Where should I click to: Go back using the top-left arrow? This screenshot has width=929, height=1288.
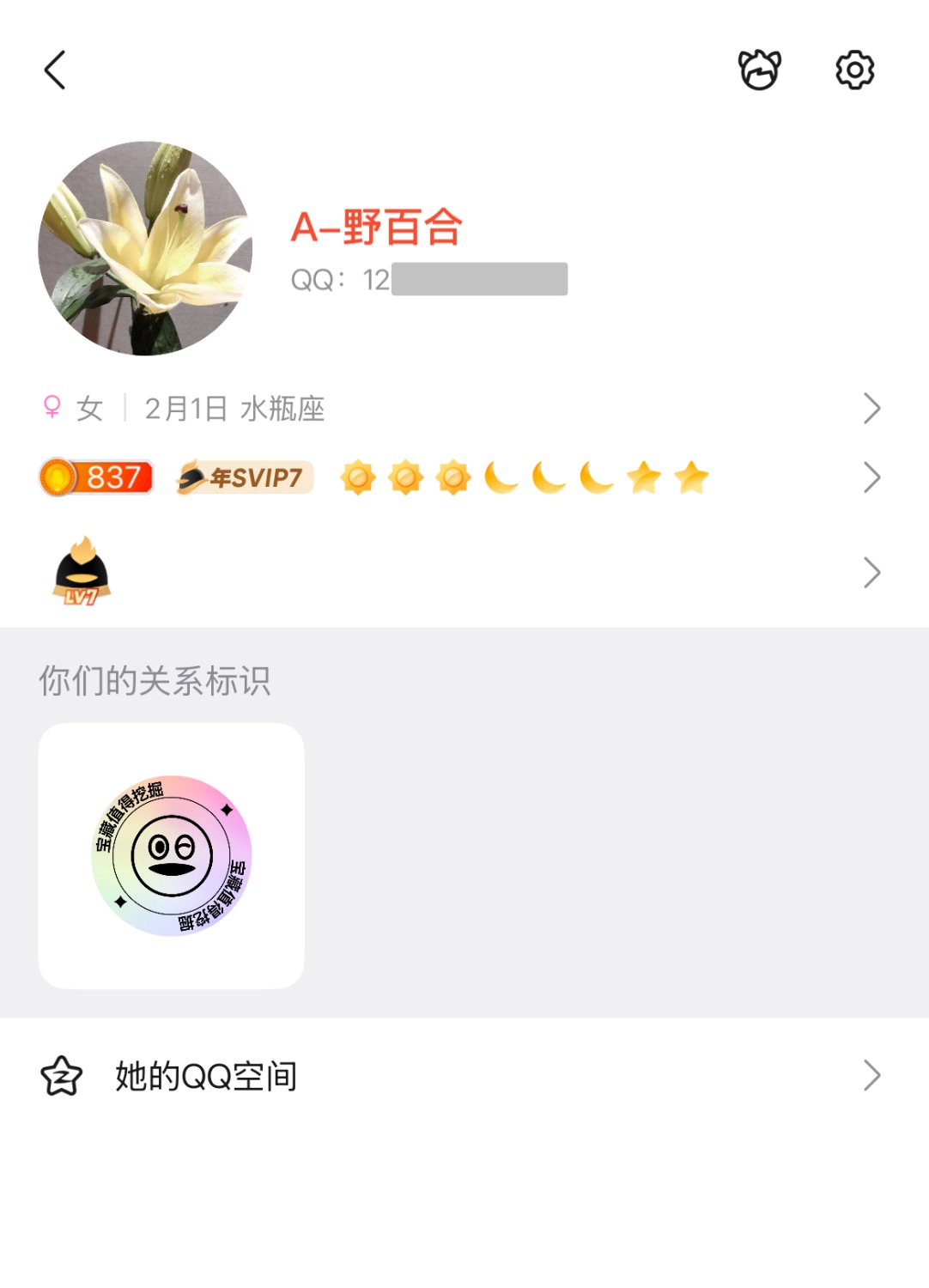56,70
